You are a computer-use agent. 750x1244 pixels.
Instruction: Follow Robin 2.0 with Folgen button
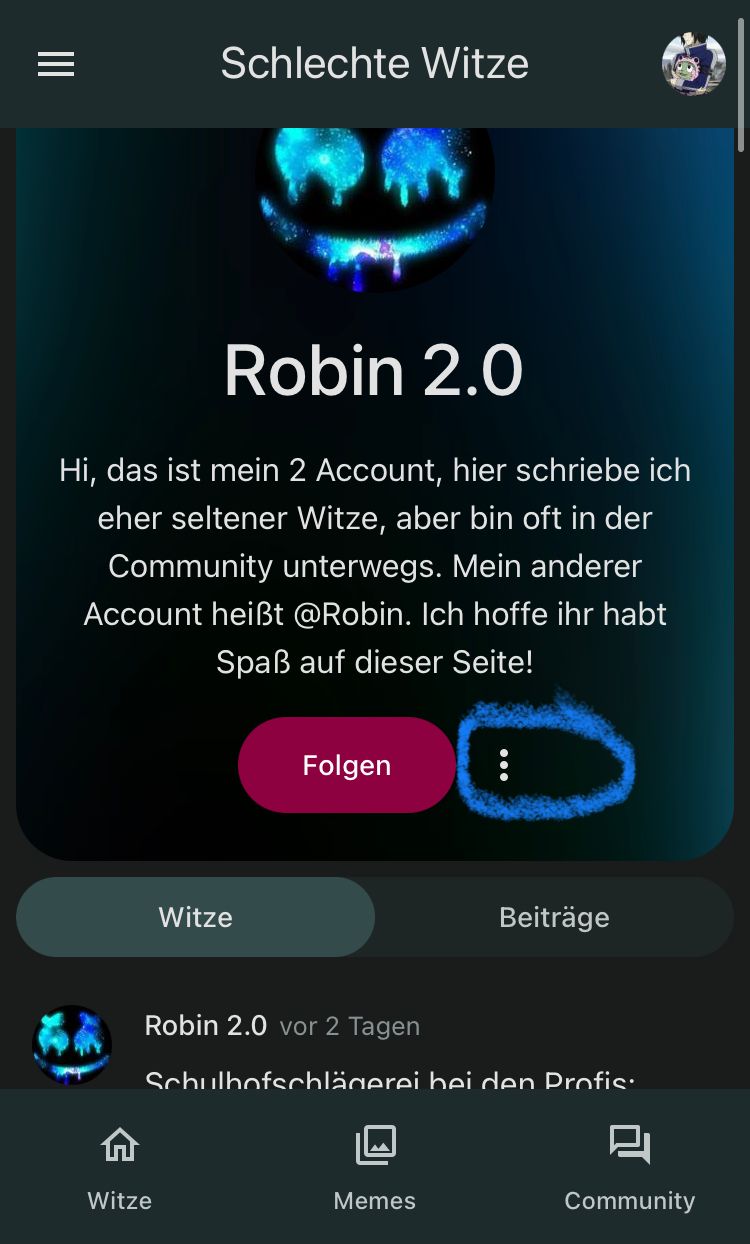coord(347,765)
